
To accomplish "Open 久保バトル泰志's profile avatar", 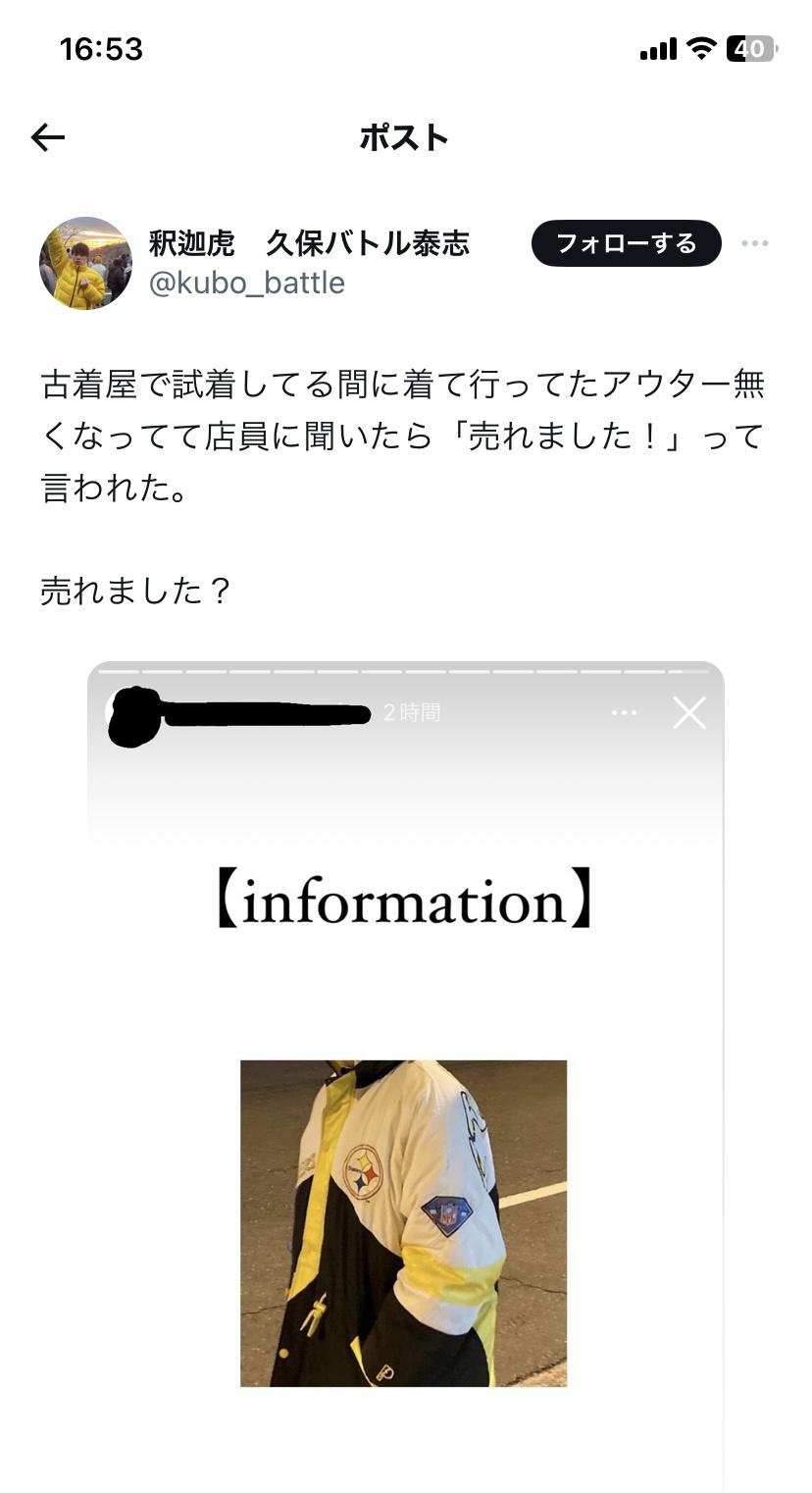I will [x=85, y=263].
